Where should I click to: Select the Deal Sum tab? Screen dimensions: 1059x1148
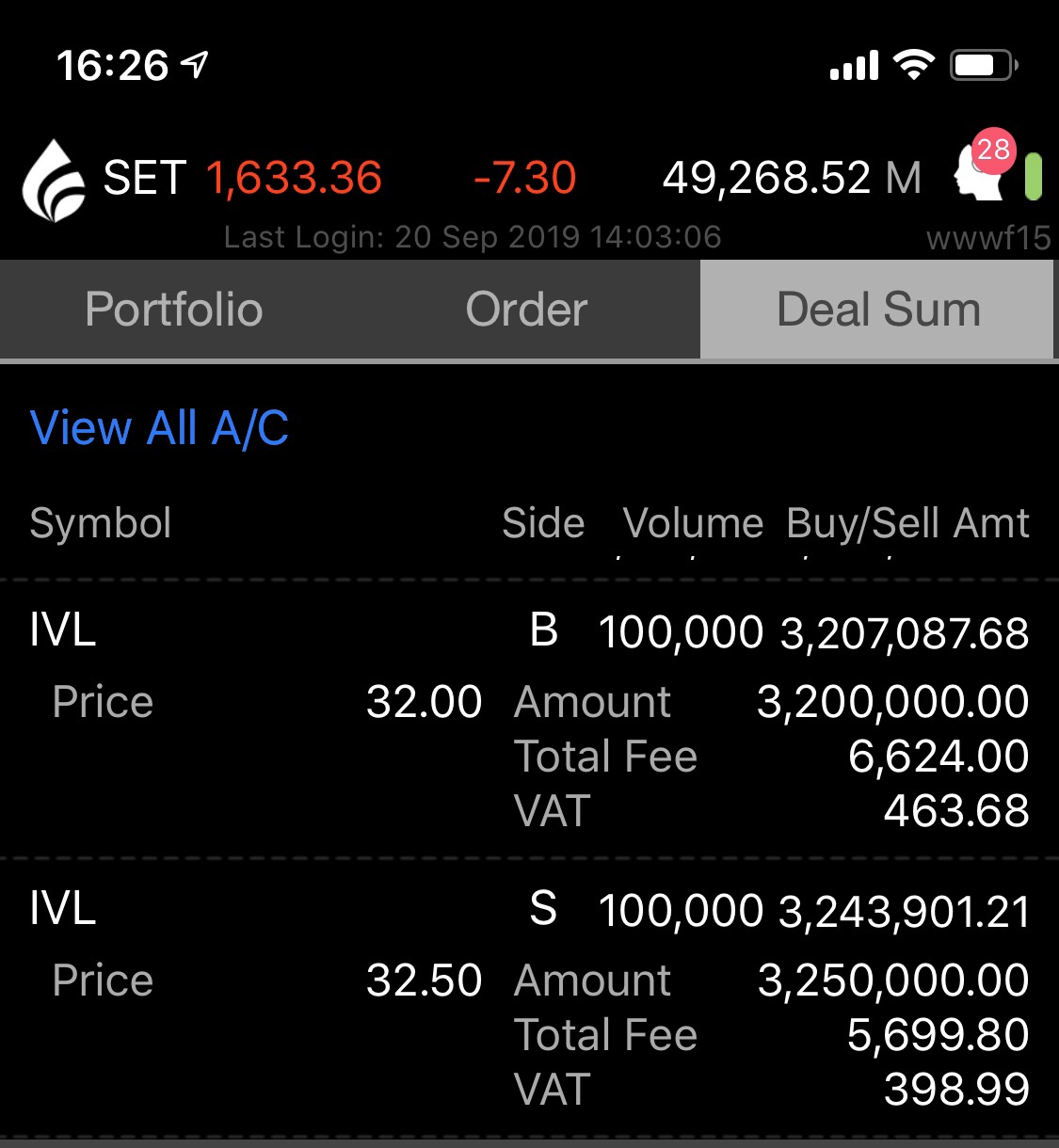[x=877, y=310]
